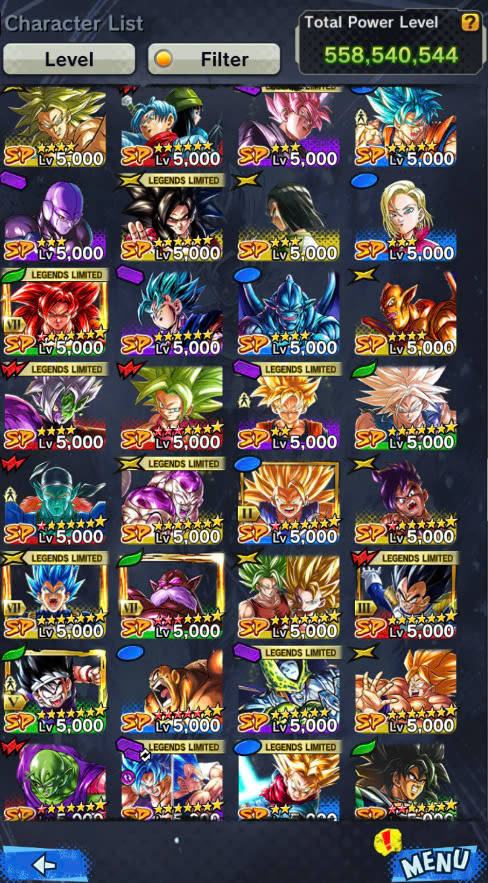Choose the blonde Android 18 card
Image resolution: width=488 pixels, height=883 pixels.
(405, 217)
